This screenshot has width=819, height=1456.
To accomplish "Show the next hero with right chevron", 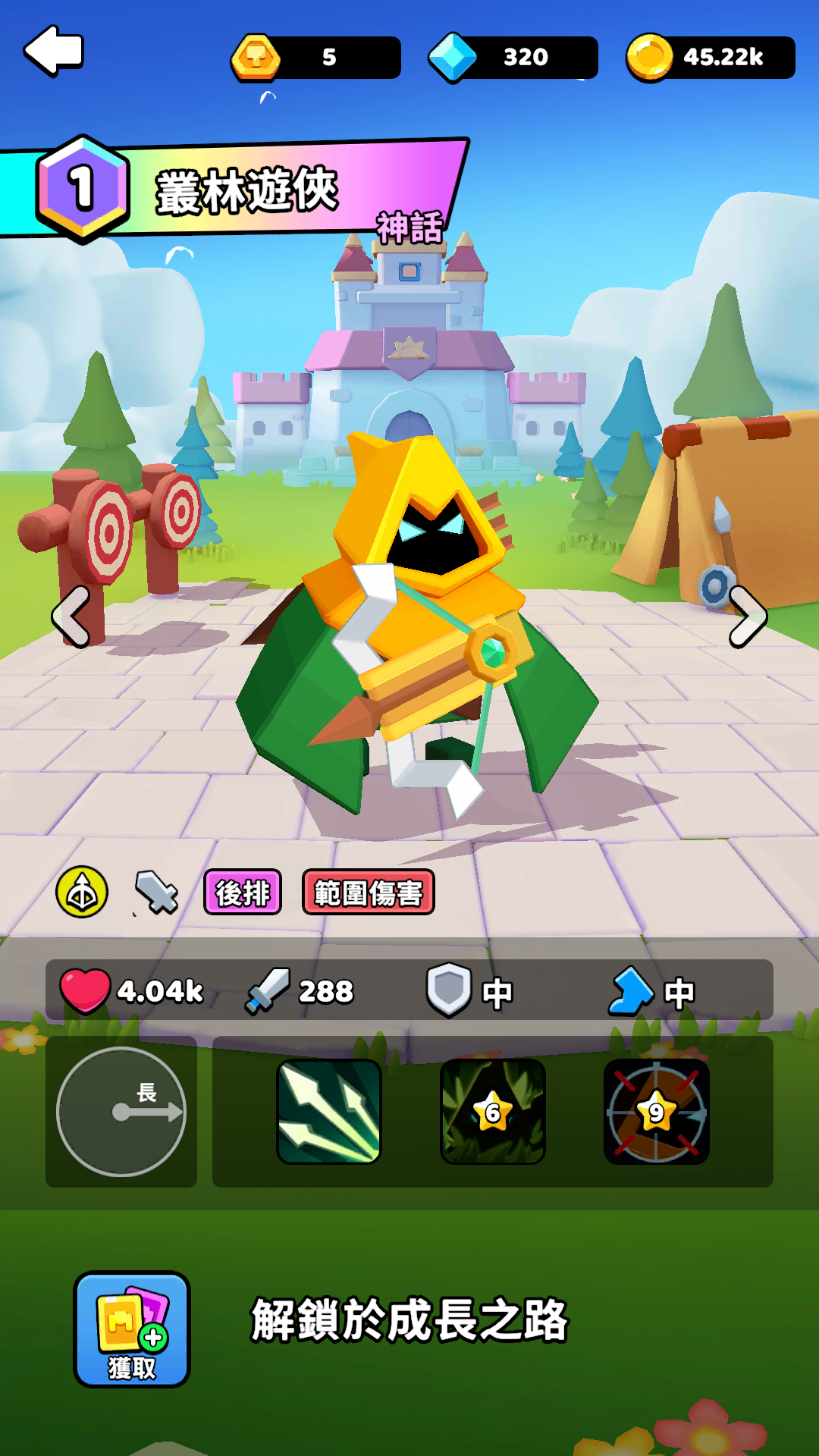I will (747, 617).
